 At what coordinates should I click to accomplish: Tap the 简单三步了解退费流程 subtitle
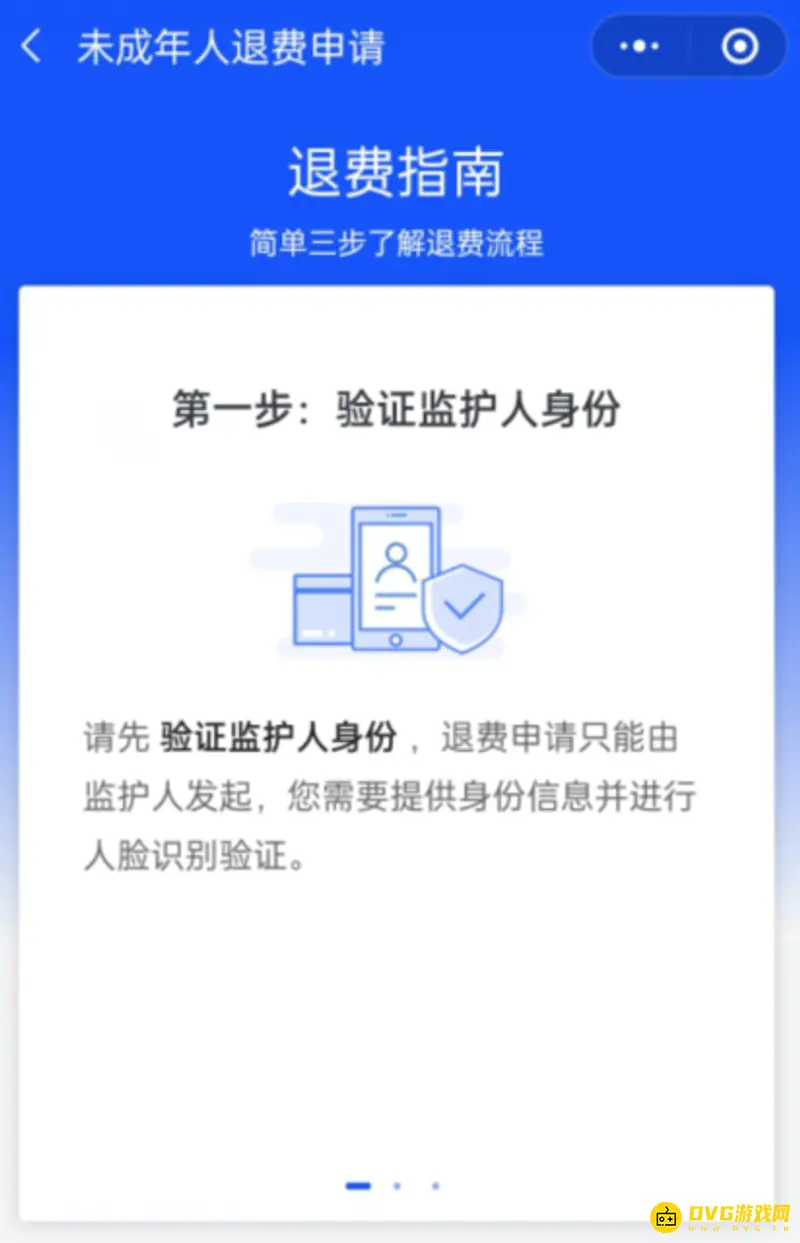tap(397, 242)
